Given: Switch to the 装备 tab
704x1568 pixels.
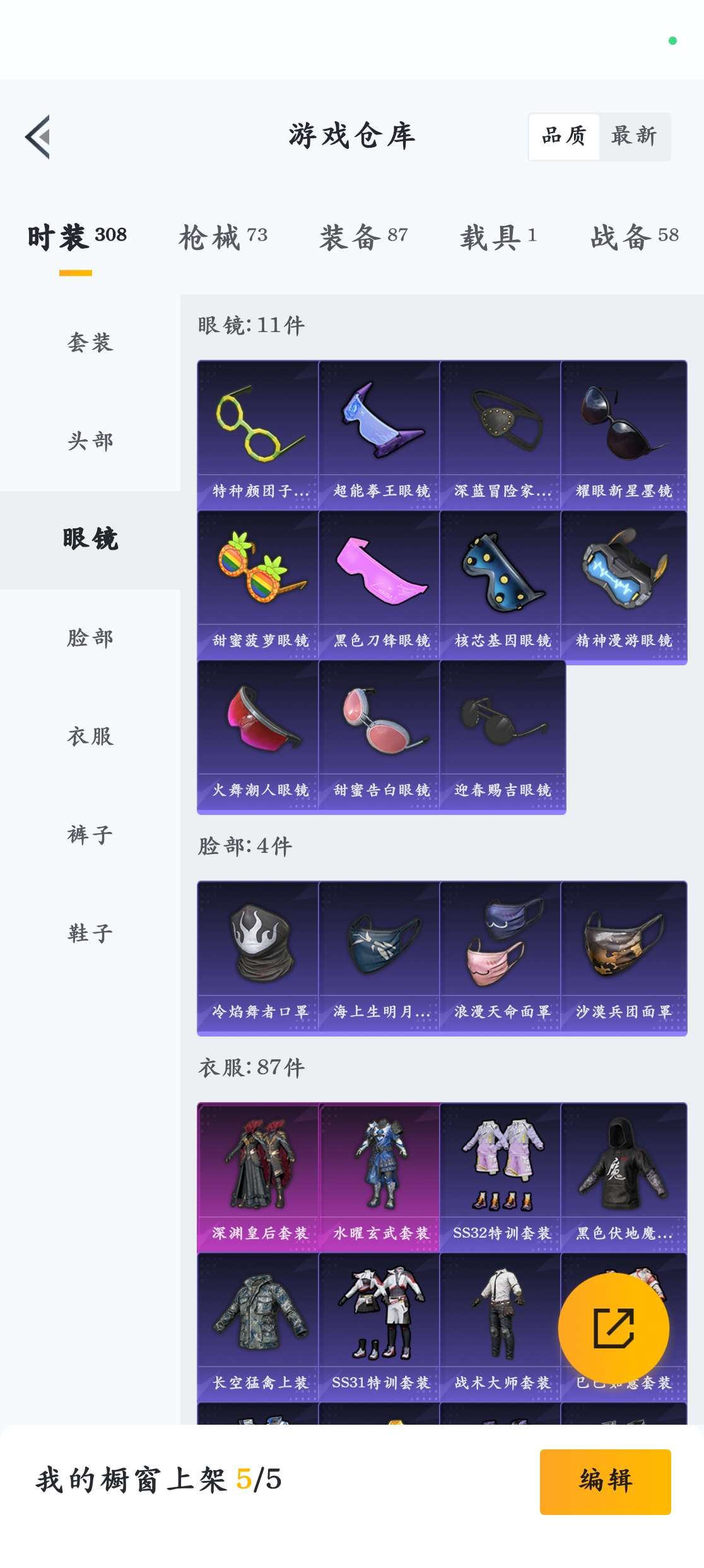Looking at the screenshot, I should tap(364, 237).
